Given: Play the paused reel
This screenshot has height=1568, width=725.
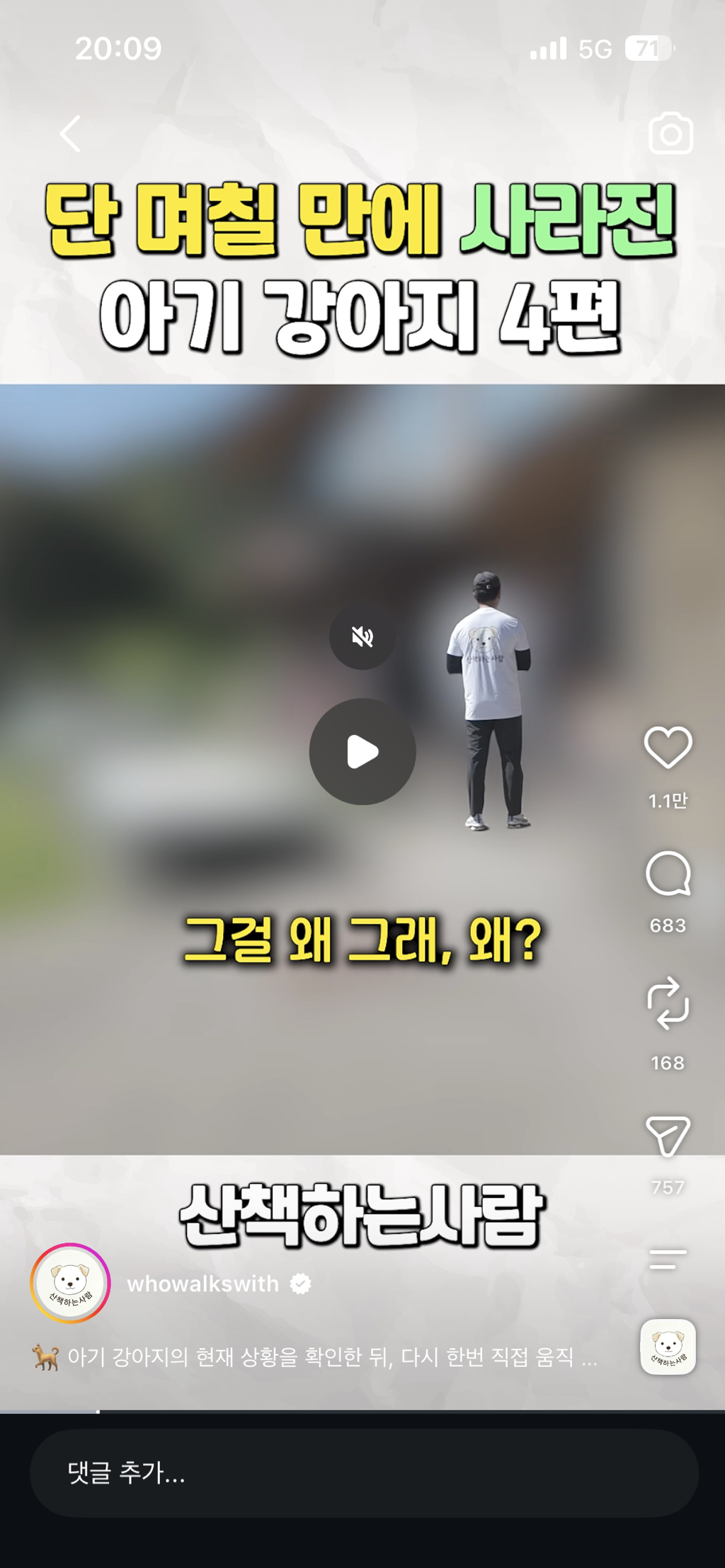Looking at the screenshot, I should click(x=362, y=751).
